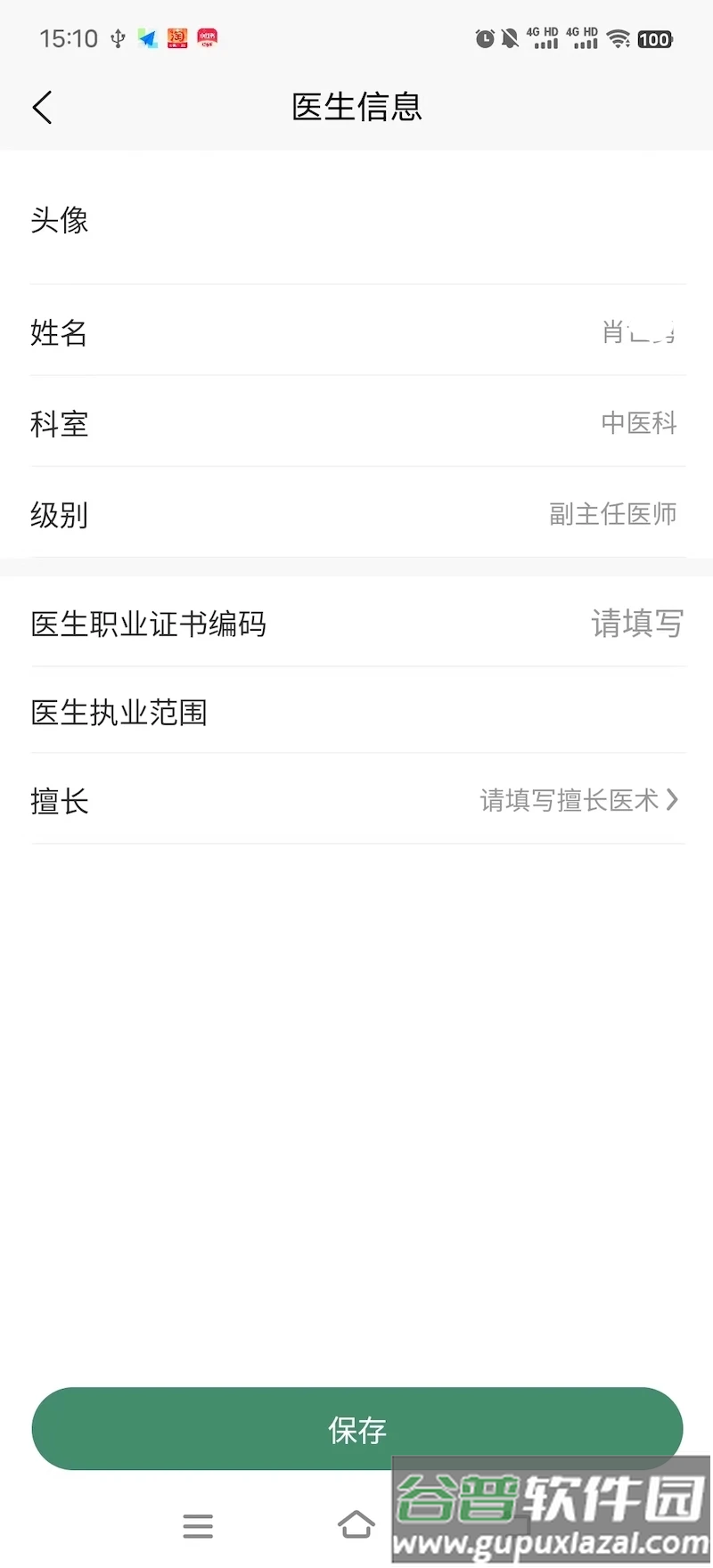Tap the USB connection icon in the status bar
713x1568 pixels.
click(x=117, y=38)
